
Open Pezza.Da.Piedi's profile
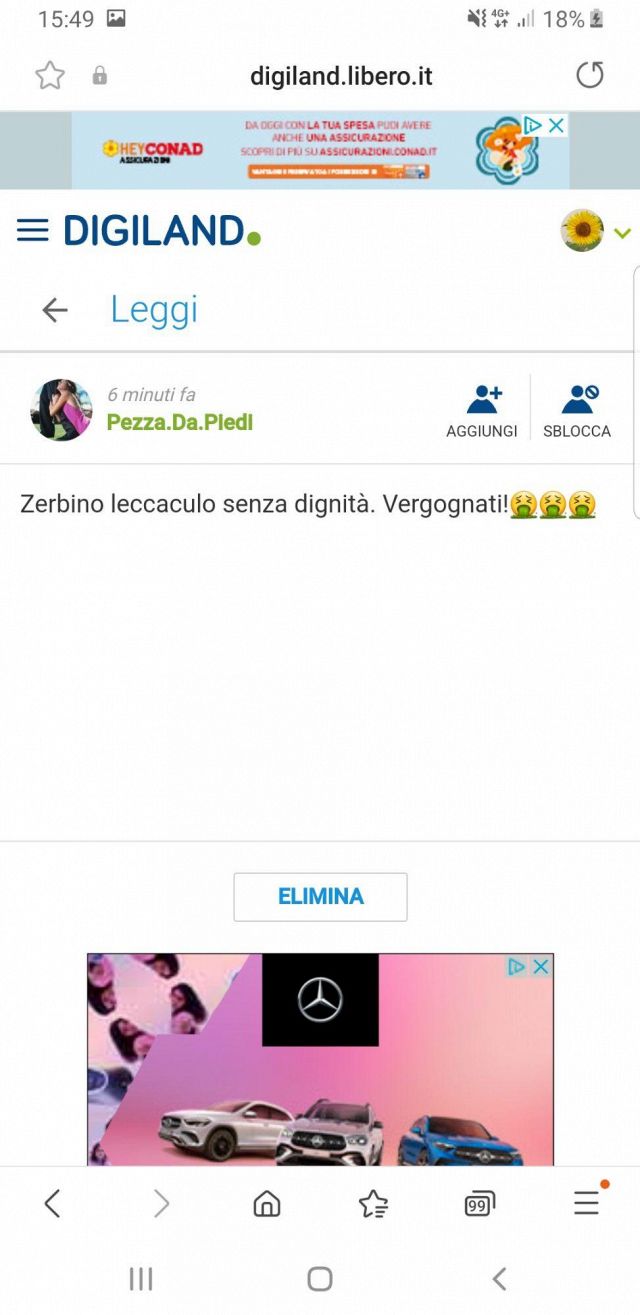[179, 422]
